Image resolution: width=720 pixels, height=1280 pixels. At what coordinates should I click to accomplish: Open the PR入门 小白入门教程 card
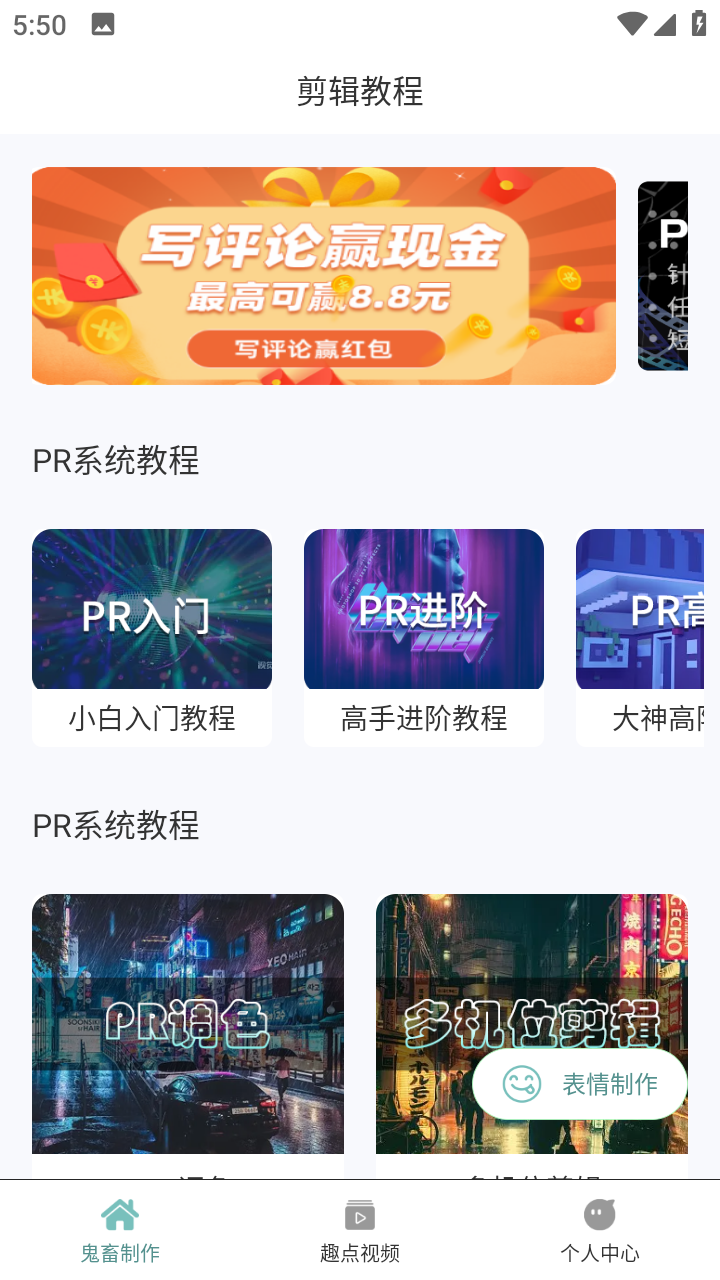coord(152,637)
